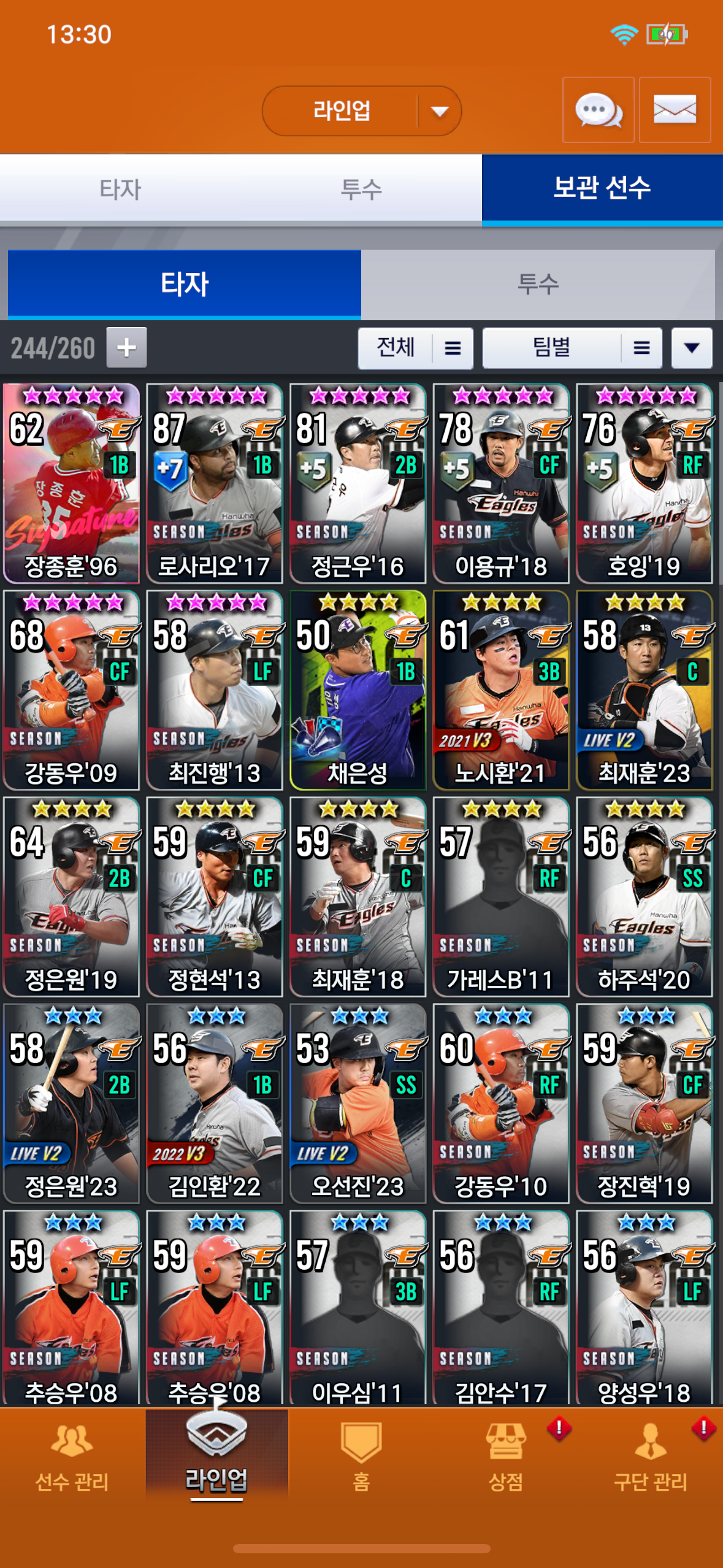The height and width of the screenshot is (1568, 723).
Task: View the 노시환'21 player card
Action: coord(501,690)
